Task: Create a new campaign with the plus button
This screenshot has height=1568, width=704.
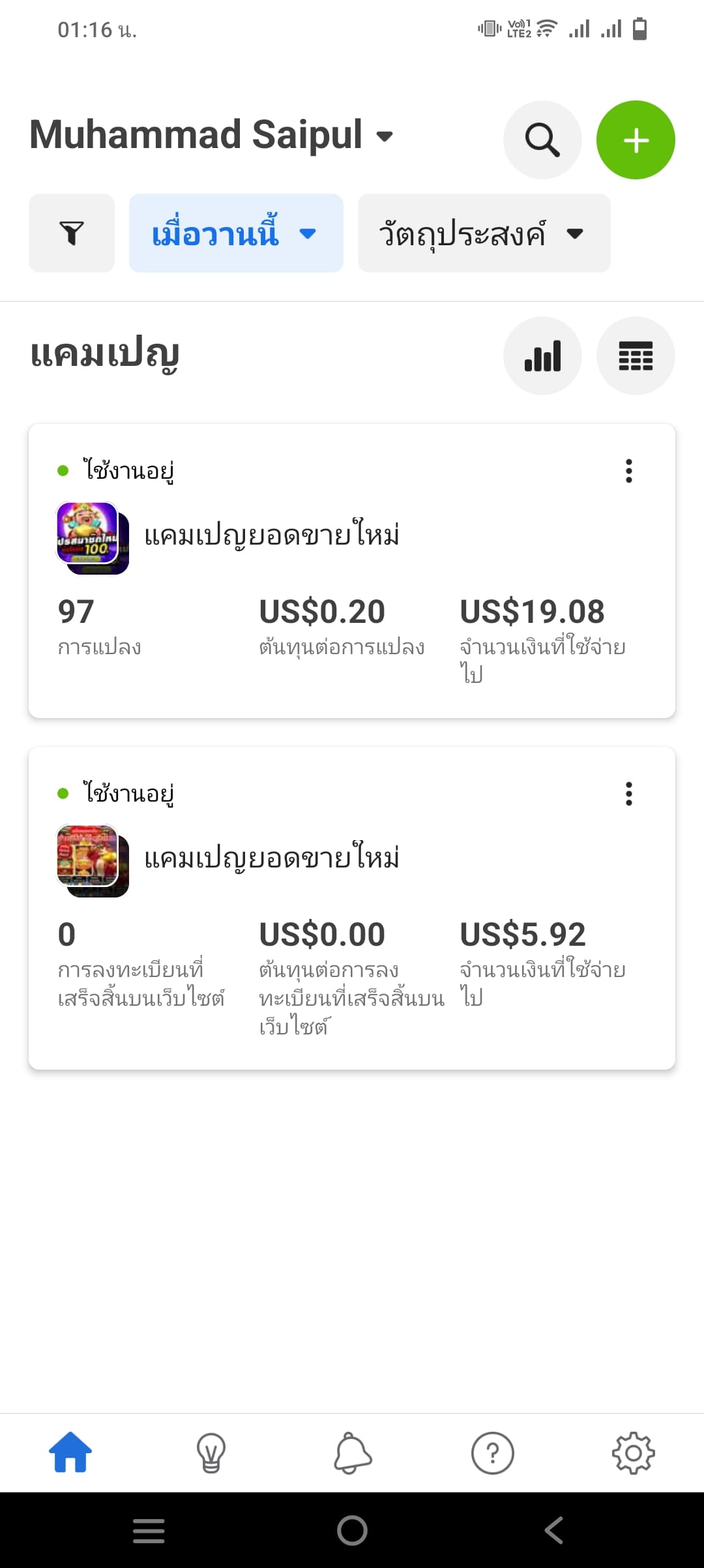Action: 636,139
